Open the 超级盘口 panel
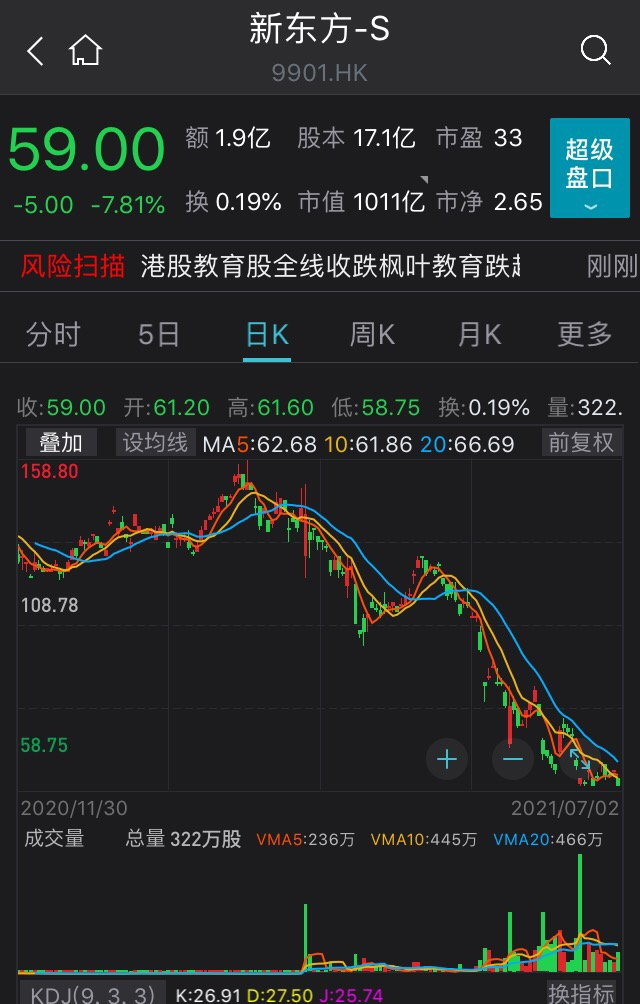Image resolution: width=640 pixels, height=1004 pixels. click(x=589, y=168)
